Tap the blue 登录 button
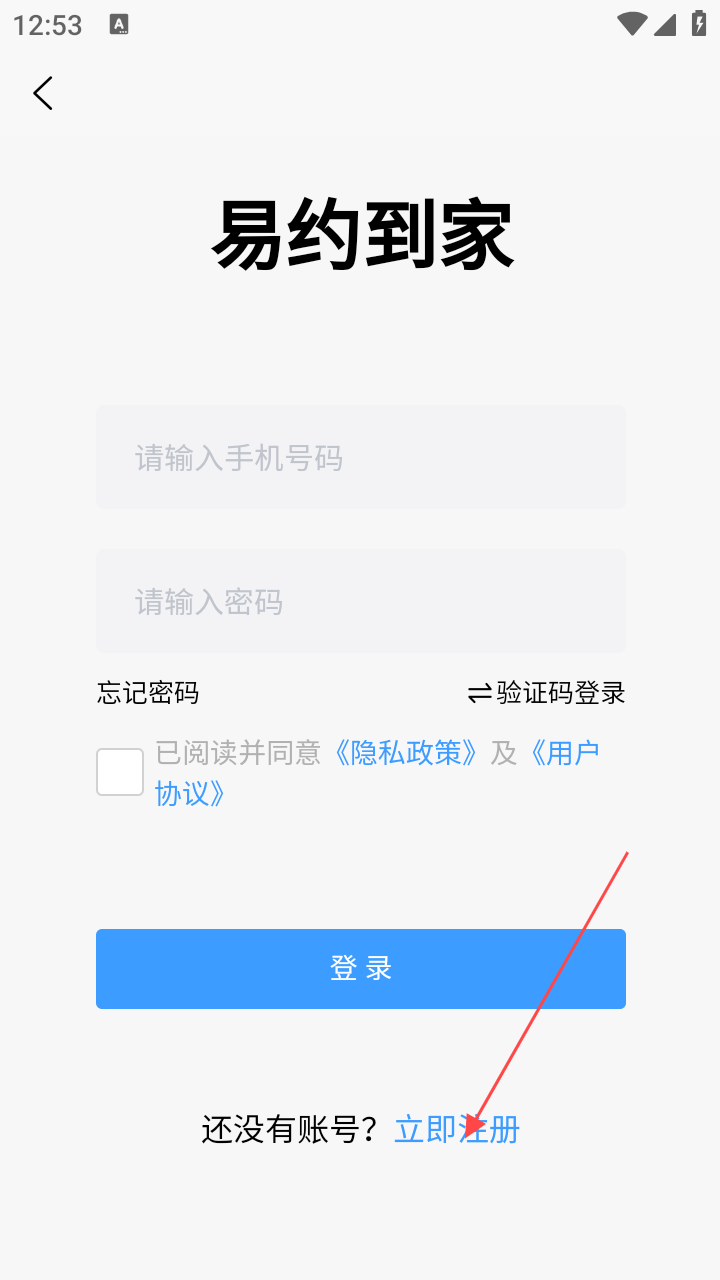The width and height of the screenshot is (720, 1280). pos(361,968)
